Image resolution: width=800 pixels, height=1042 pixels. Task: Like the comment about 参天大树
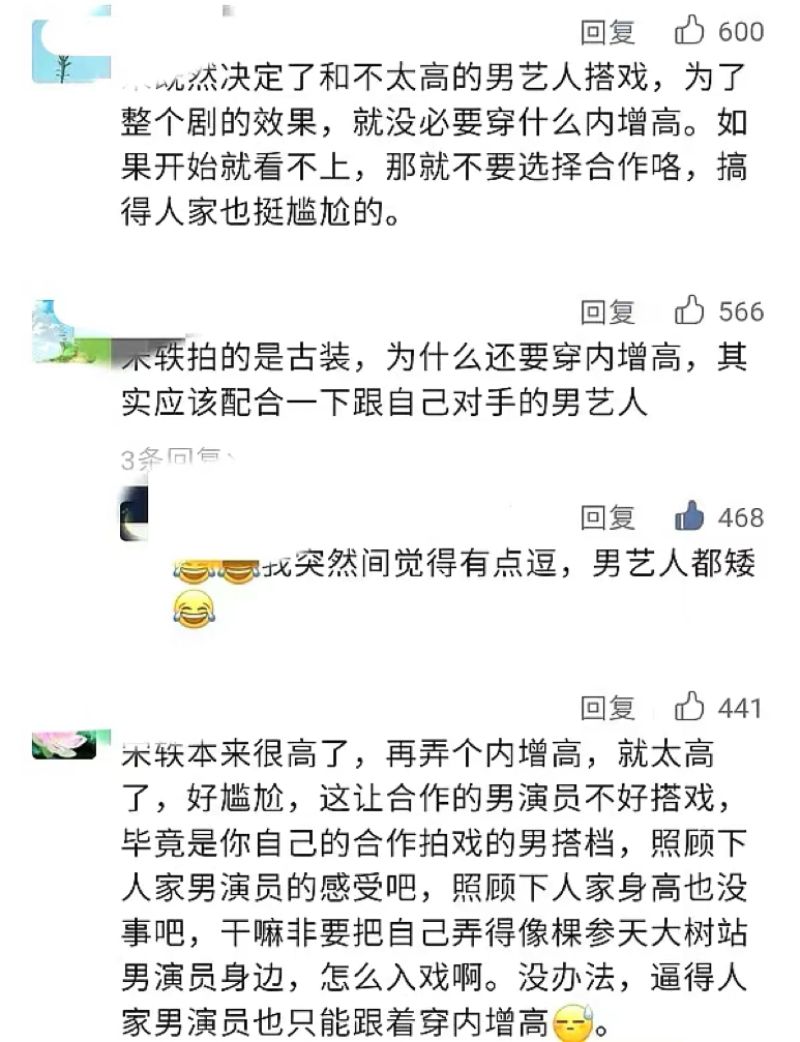pyautogui.click(x=691, y=709)
